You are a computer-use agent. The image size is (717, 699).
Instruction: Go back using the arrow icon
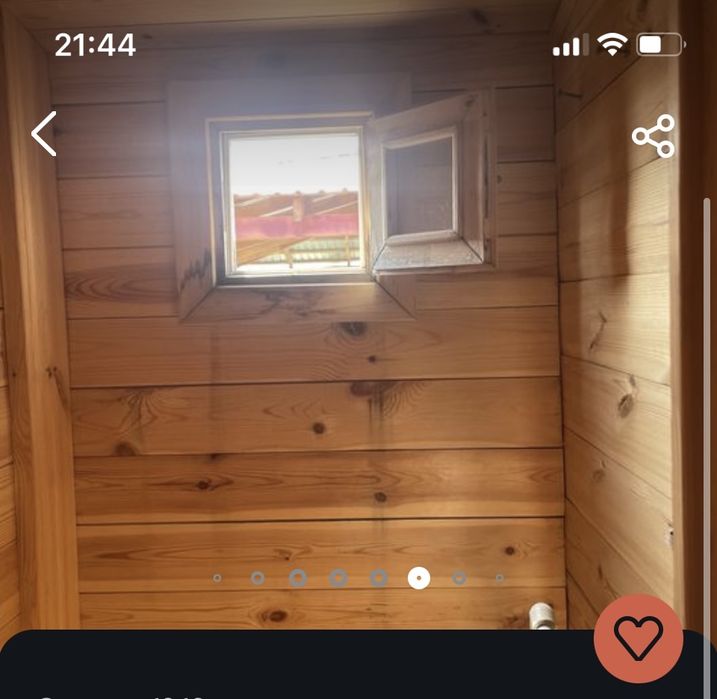tap(44, 134)
